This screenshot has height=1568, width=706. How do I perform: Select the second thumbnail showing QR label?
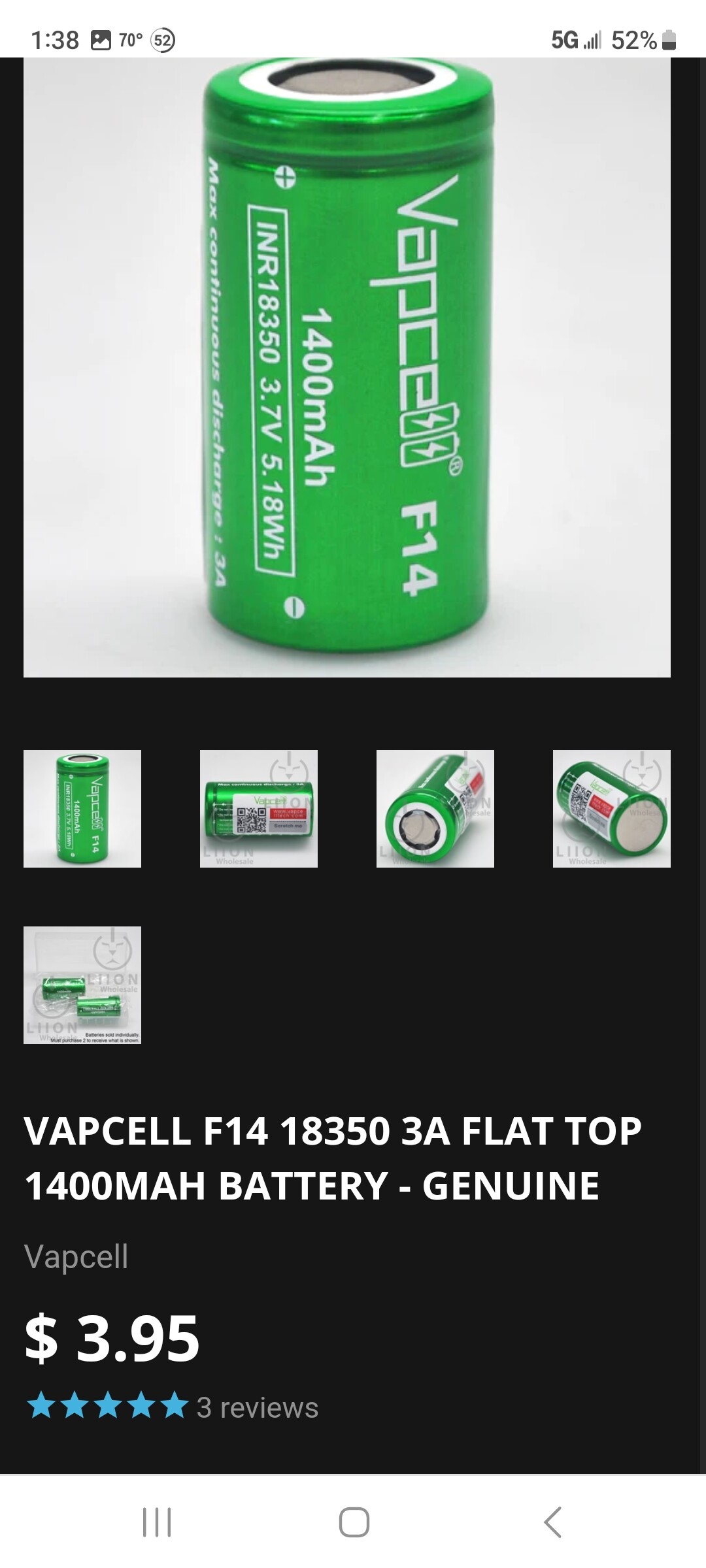(259, 809)
